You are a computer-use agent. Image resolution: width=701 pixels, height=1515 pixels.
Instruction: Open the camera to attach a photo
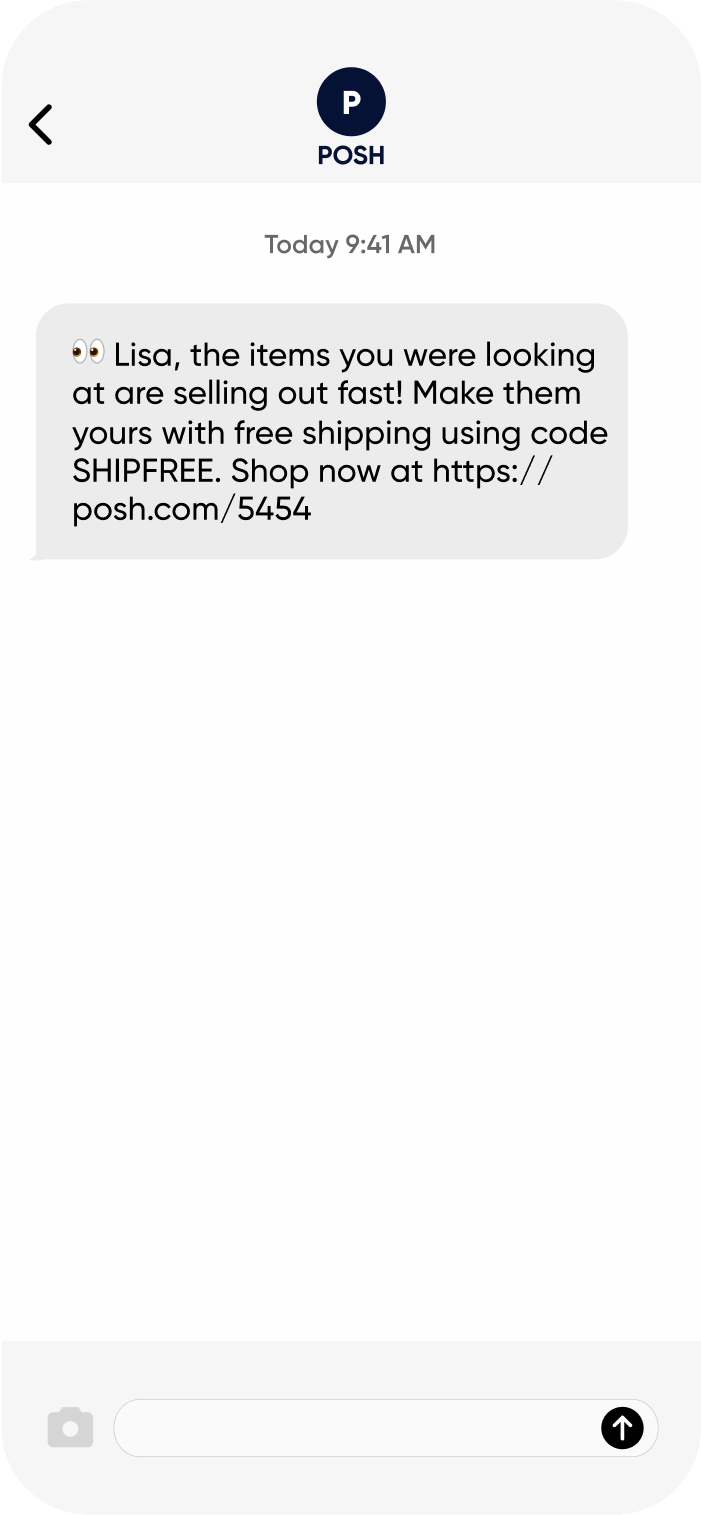coord(70,1427)
